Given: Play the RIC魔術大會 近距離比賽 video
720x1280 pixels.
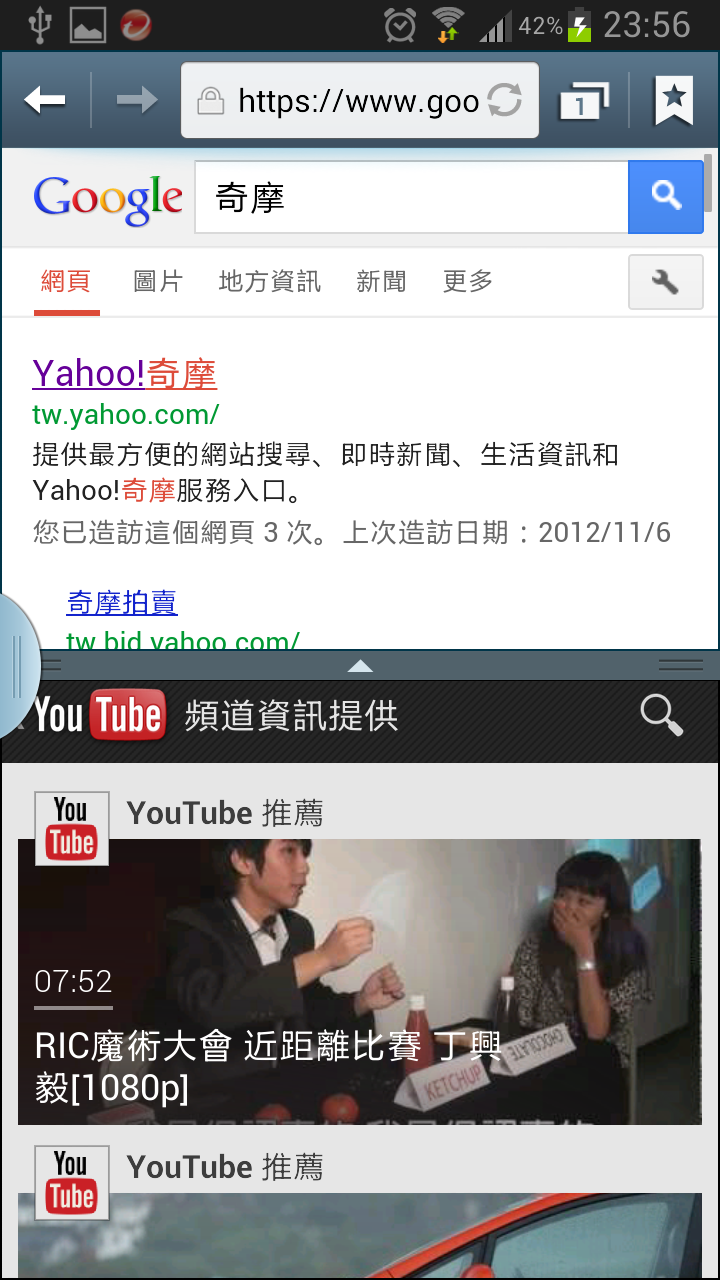Looking at the screenshot, I should click(360, 981).
